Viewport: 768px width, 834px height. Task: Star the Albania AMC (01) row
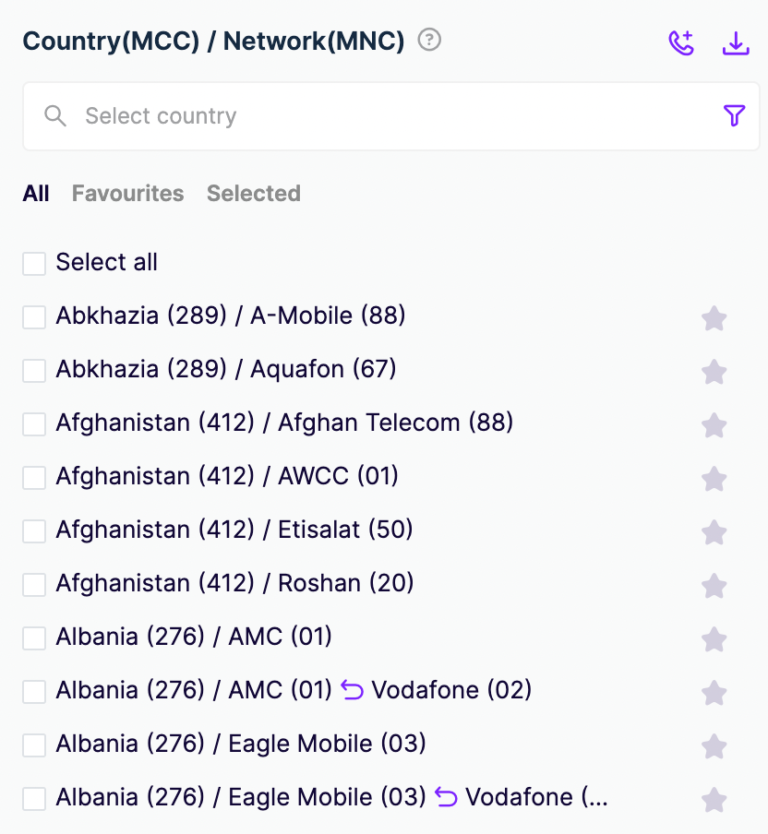[x=714, y=639]
